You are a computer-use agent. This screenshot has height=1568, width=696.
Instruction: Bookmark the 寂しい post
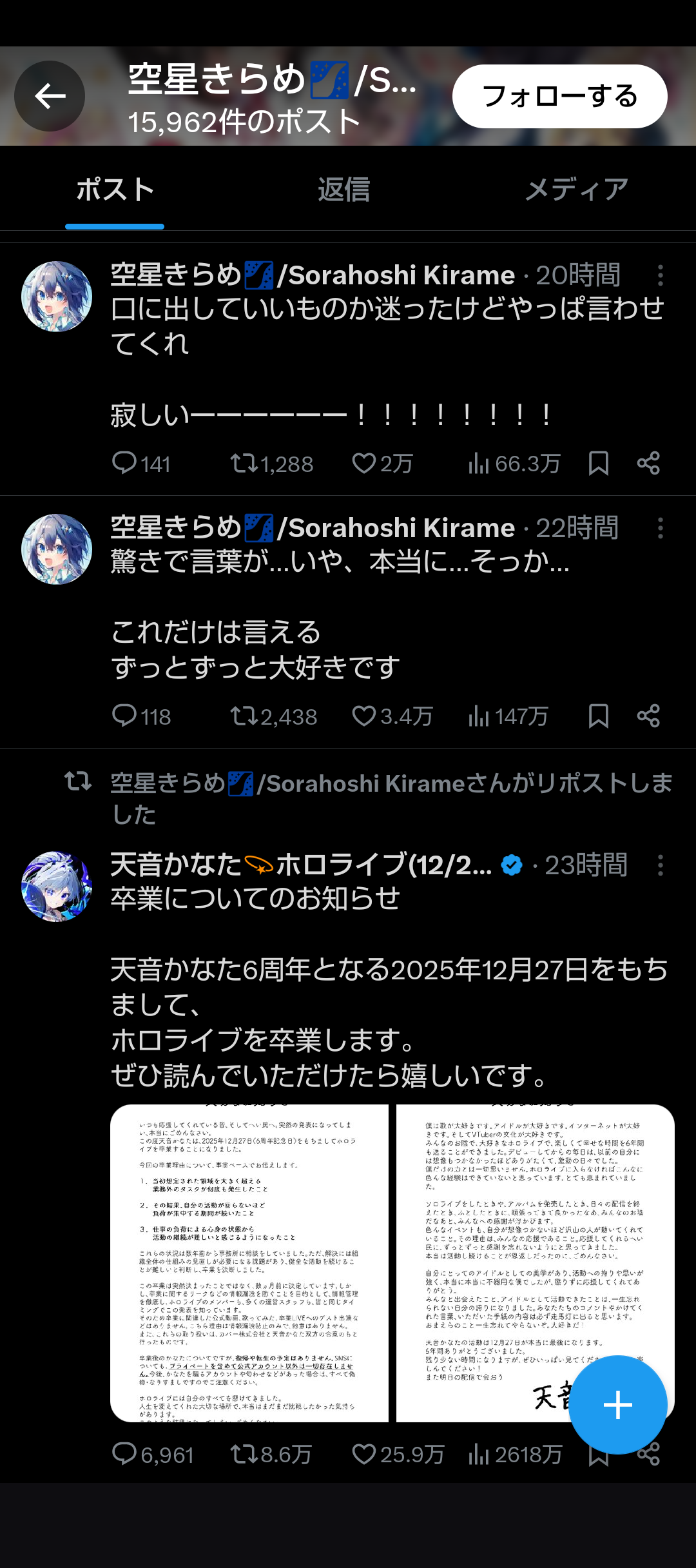[598, 463]
